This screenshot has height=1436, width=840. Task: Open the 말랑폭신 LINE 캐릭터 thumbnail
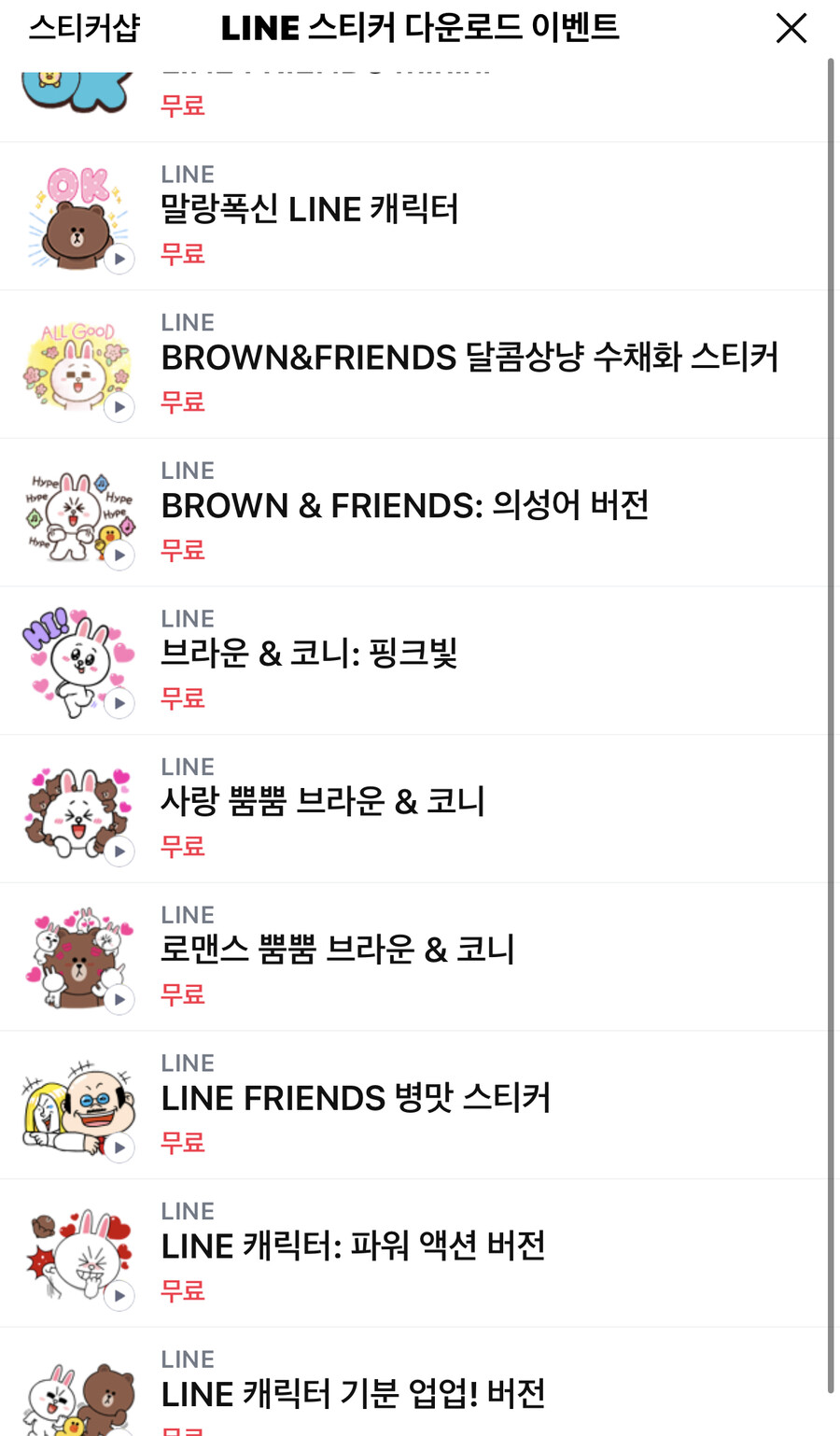77,216
